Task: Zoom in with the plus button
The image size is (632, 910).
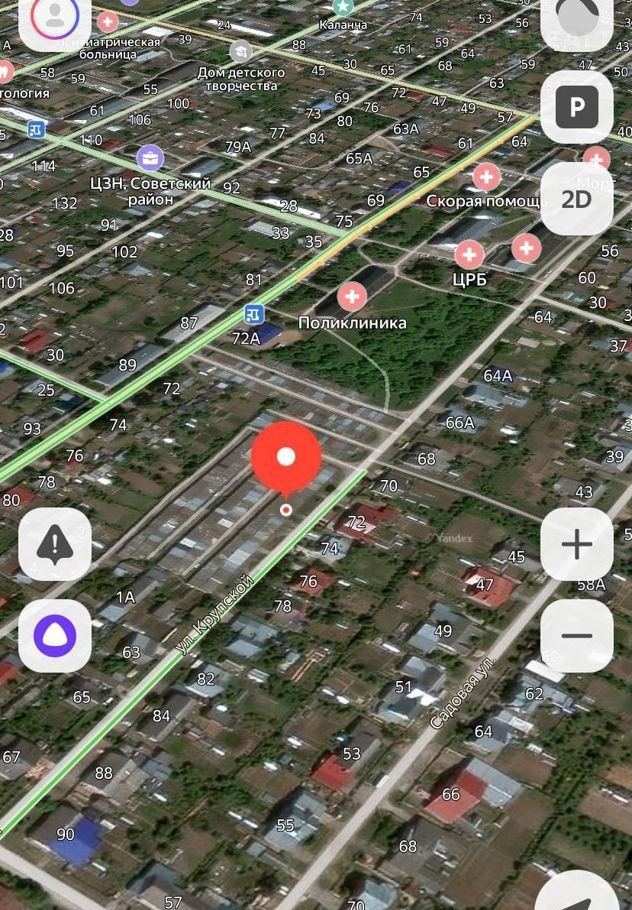Action: point(576,544)
